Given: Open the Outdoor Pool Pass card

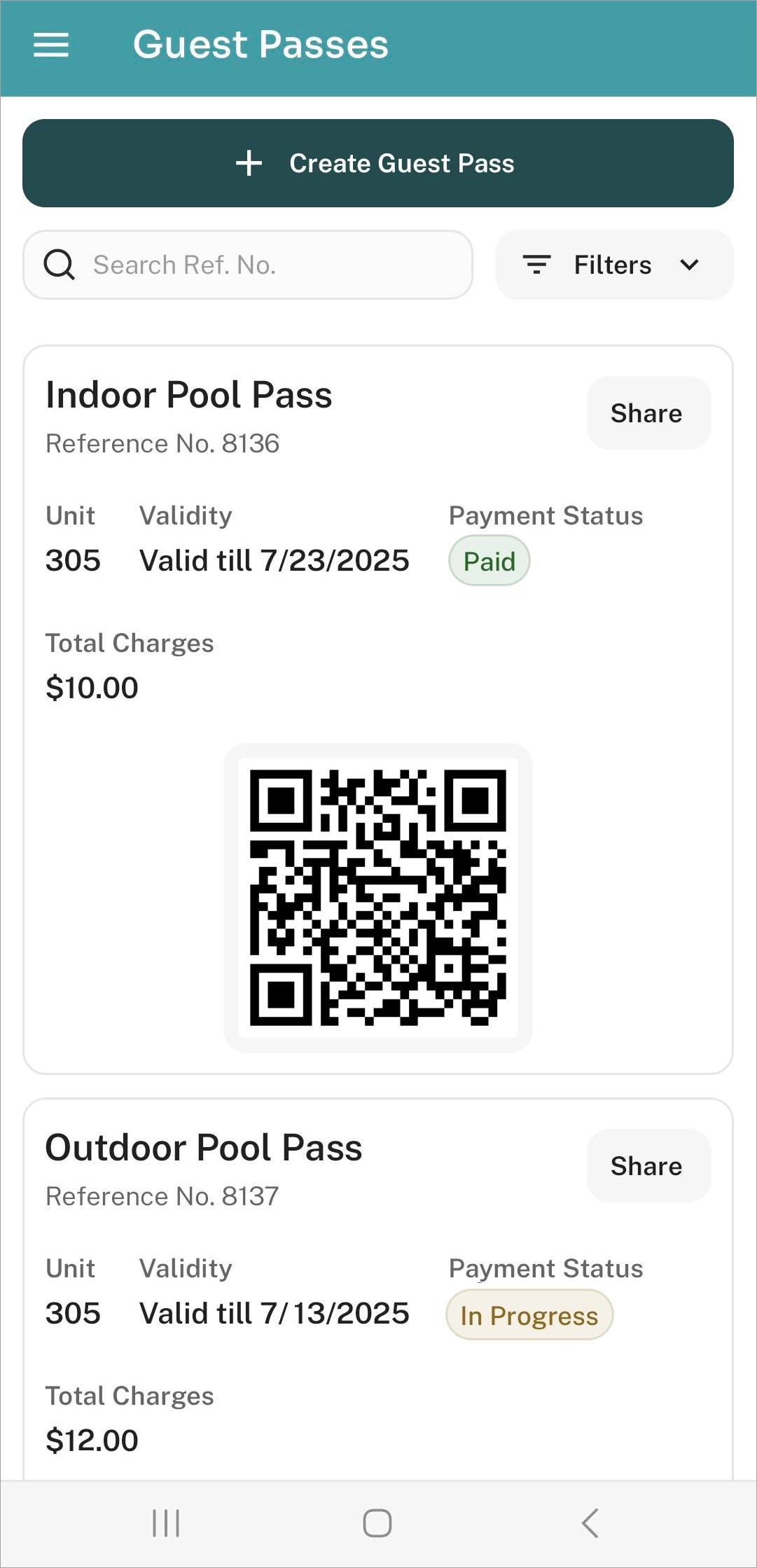Looking at the screenshot, I should pyautogui.click(x=203, y=1149).
